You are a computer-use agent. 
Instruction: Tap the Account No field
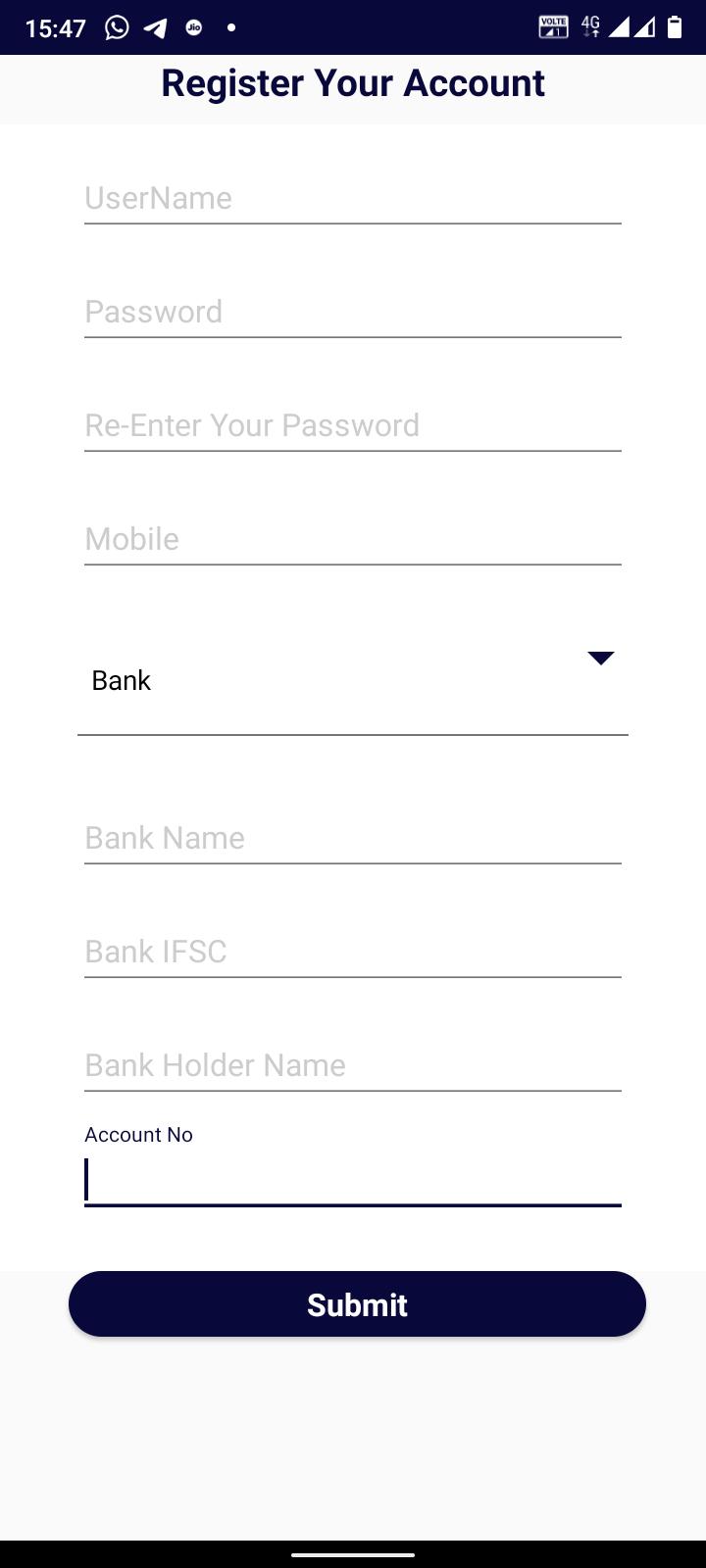pos(353,1179)
